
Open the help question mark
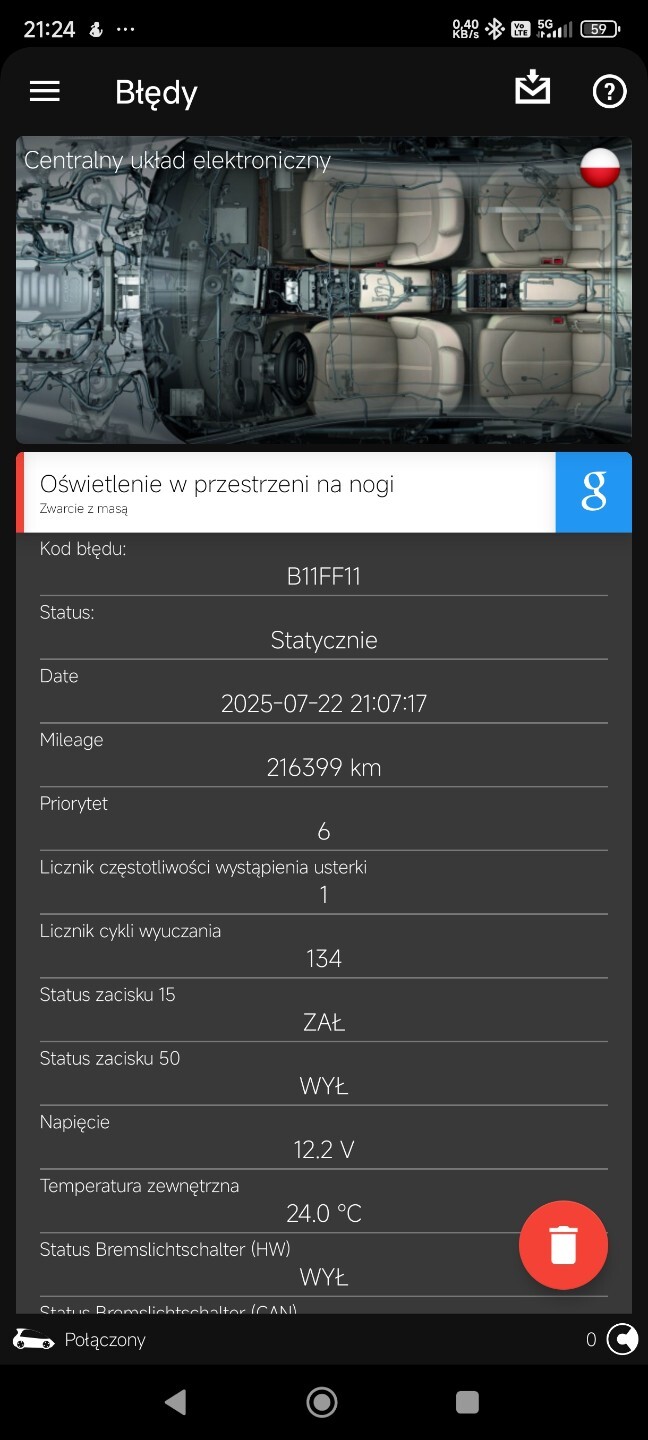pos(609,92)
